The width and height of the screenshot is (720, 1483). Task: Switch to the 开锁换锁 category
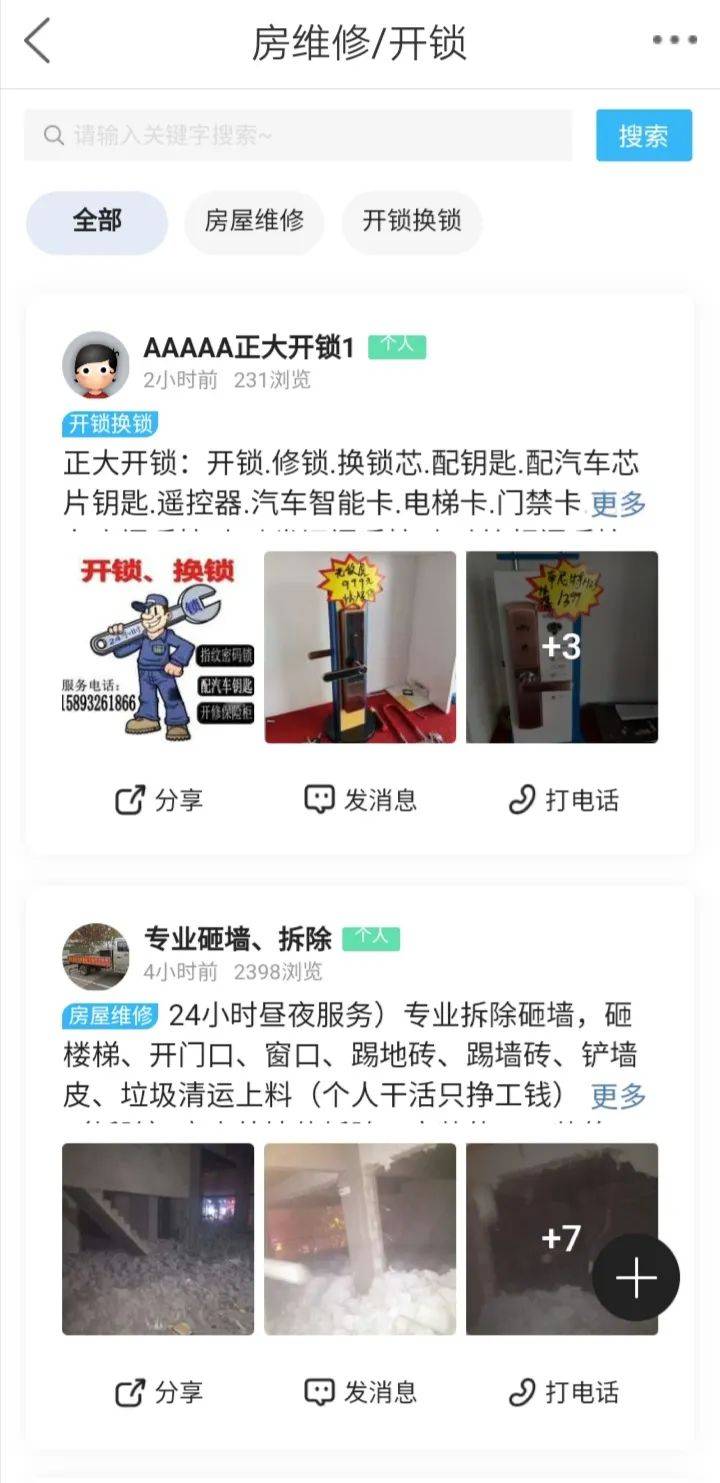tap(412, 222)
